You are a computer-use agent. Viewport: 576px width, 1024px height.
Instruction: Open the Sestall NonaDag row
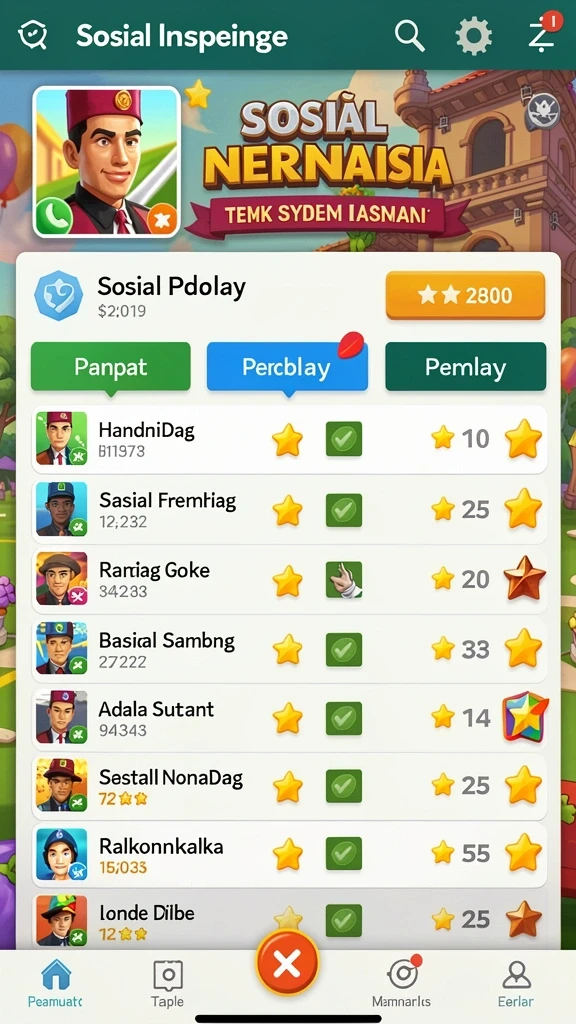[x=289, y=786]
